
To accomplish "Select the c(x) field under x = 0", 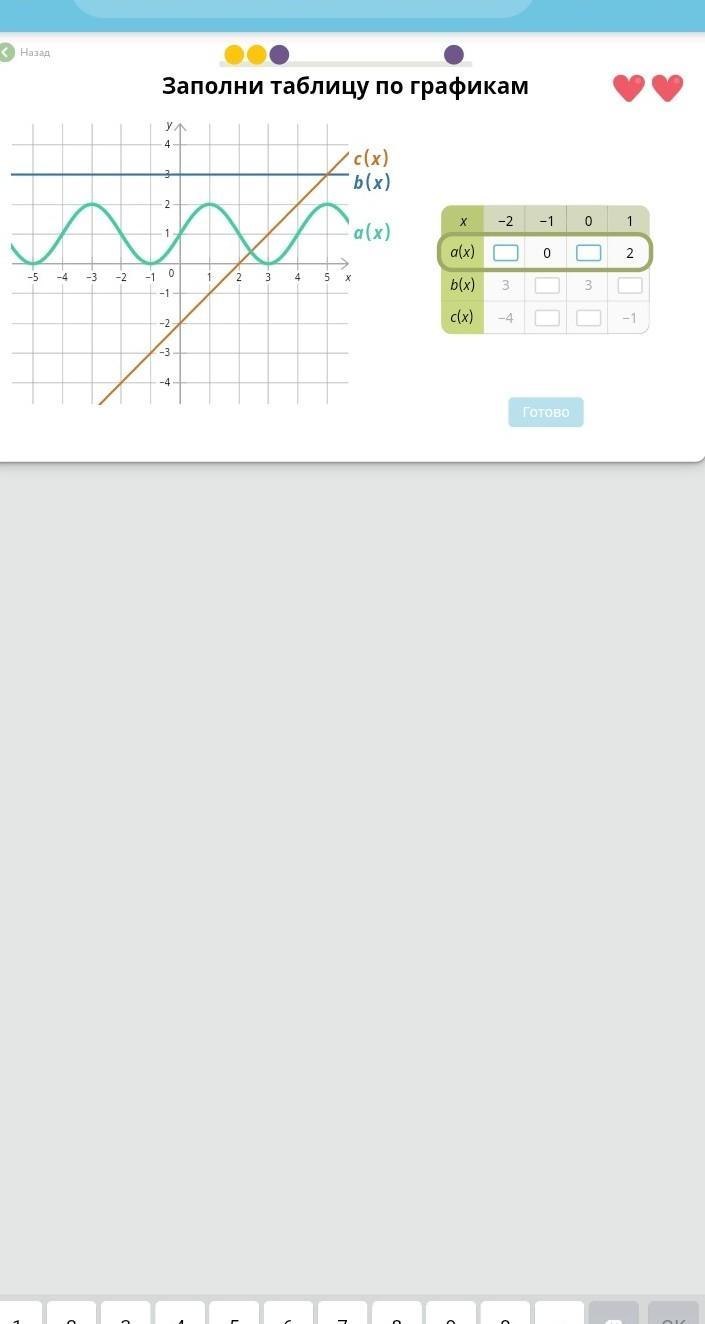I will (x=588, y=318).
